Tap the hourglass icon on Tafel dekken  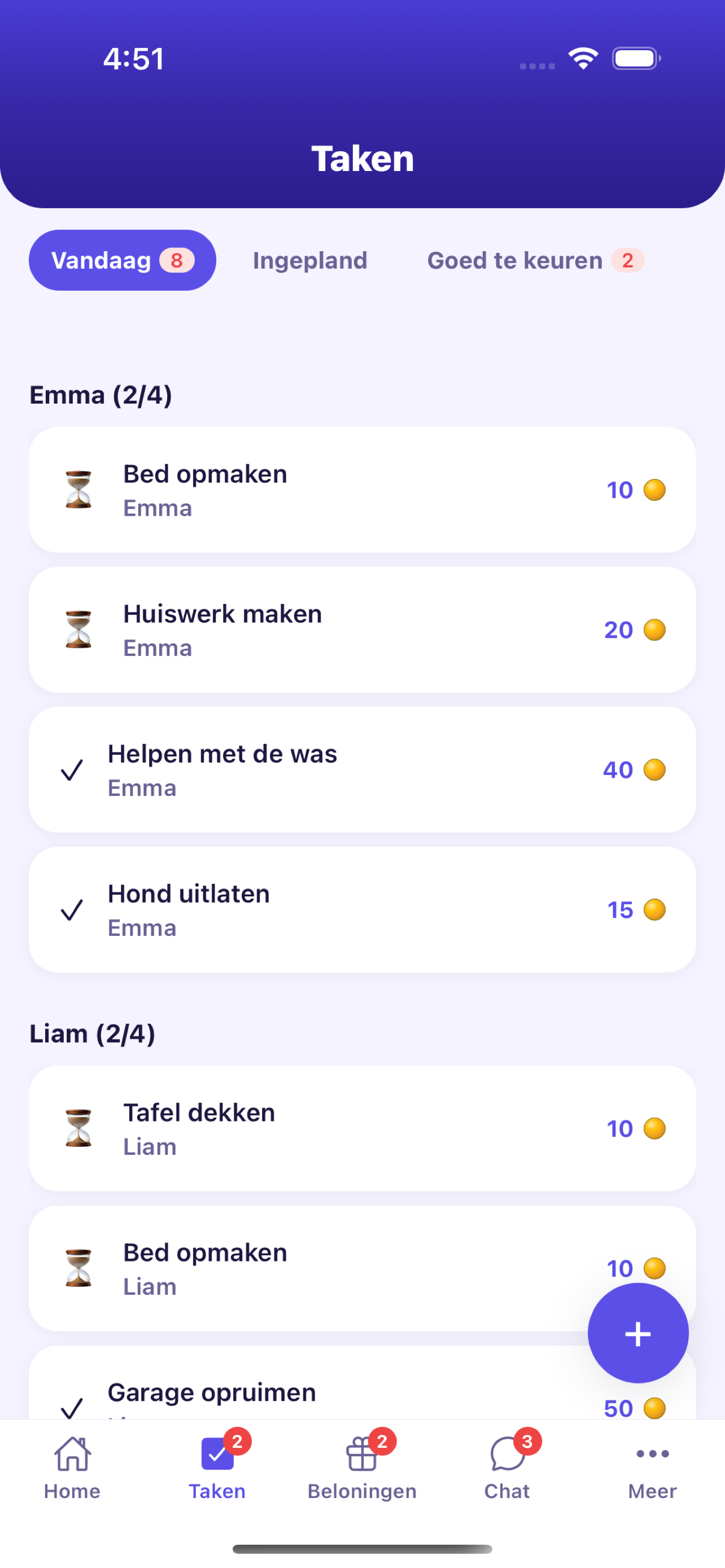tap(78, 1128)
